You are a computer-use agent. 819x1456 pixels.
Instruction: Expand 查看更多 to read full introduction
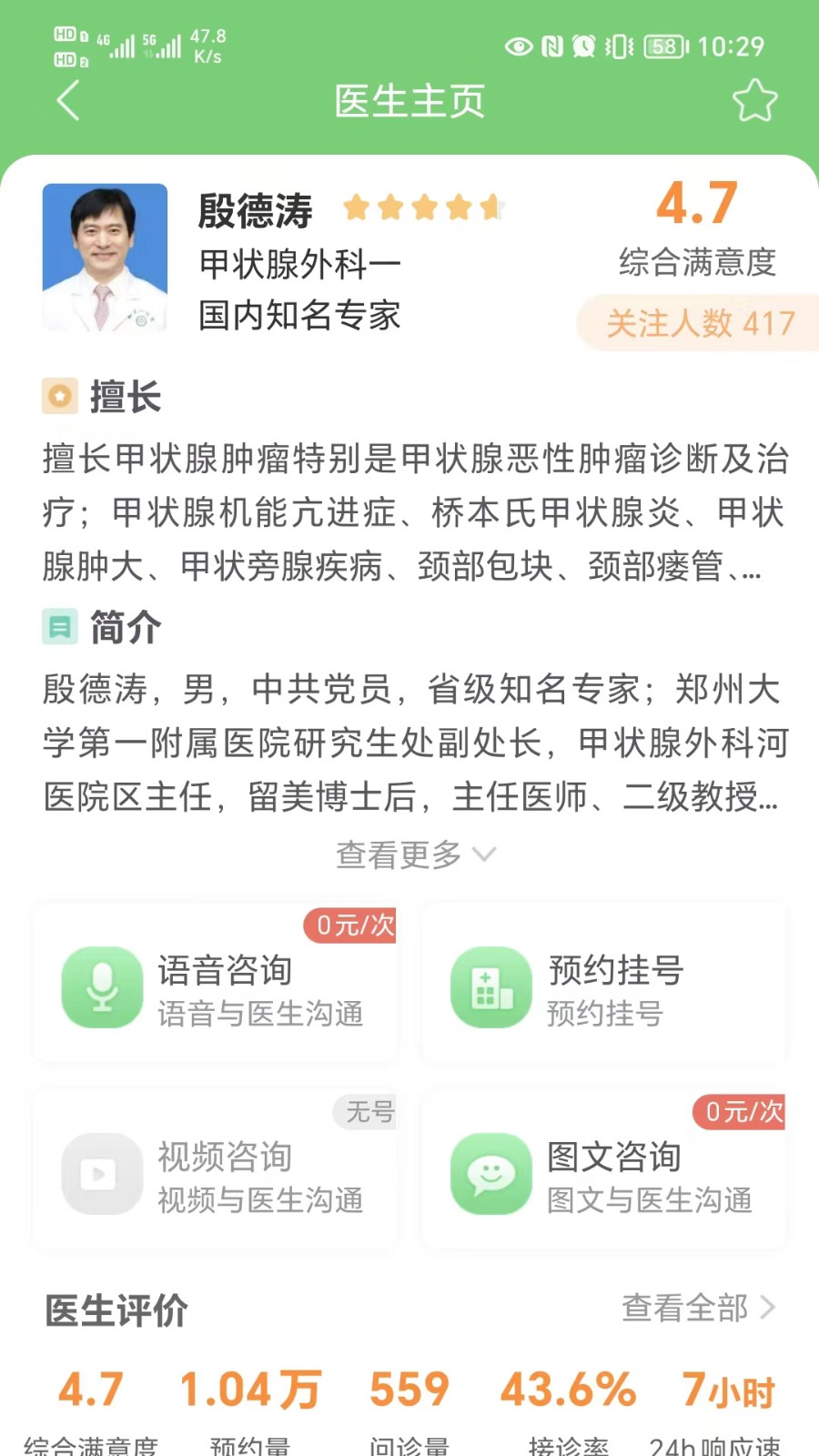tap(416, 854)
